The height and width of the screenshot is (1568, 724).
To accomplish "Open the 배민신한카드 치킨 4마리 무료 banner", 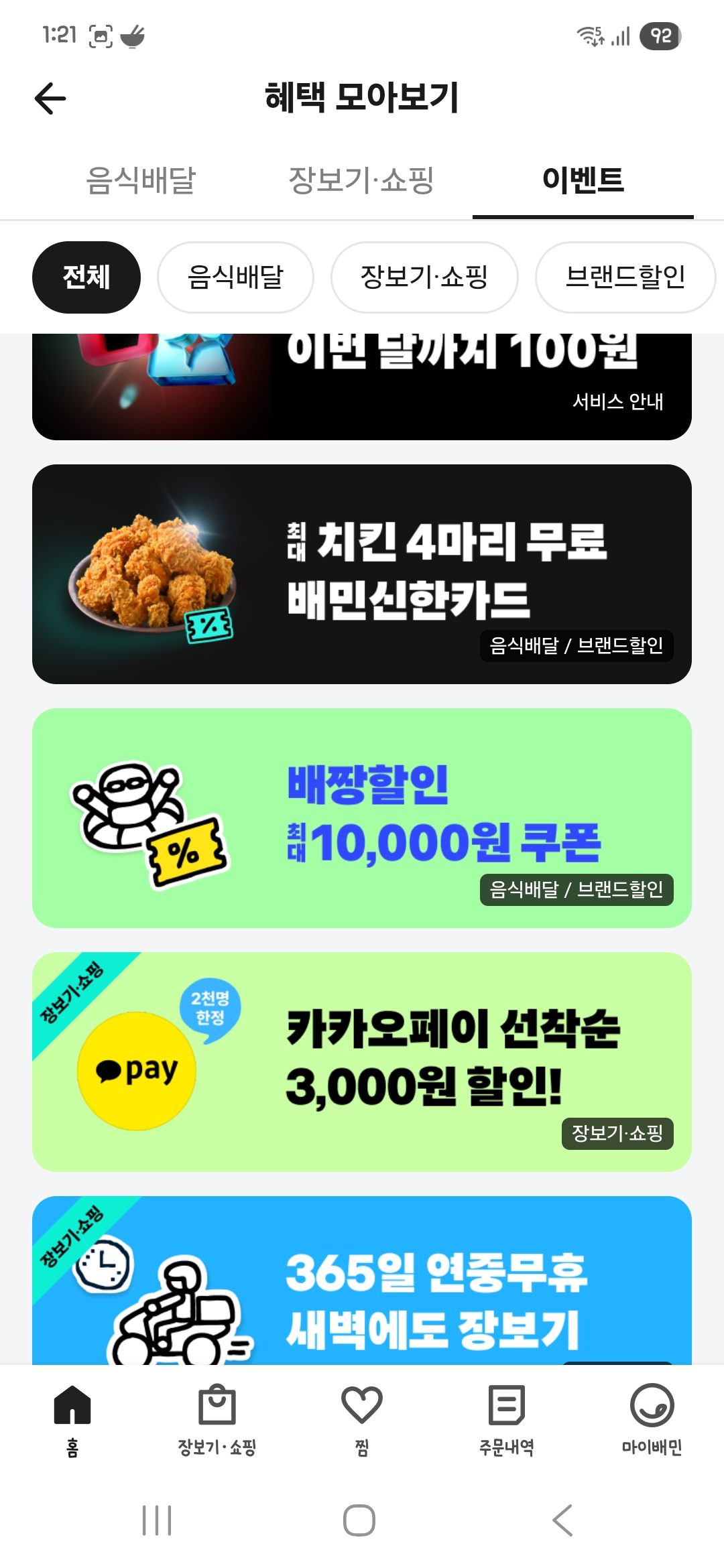I will tap(362, 574).
